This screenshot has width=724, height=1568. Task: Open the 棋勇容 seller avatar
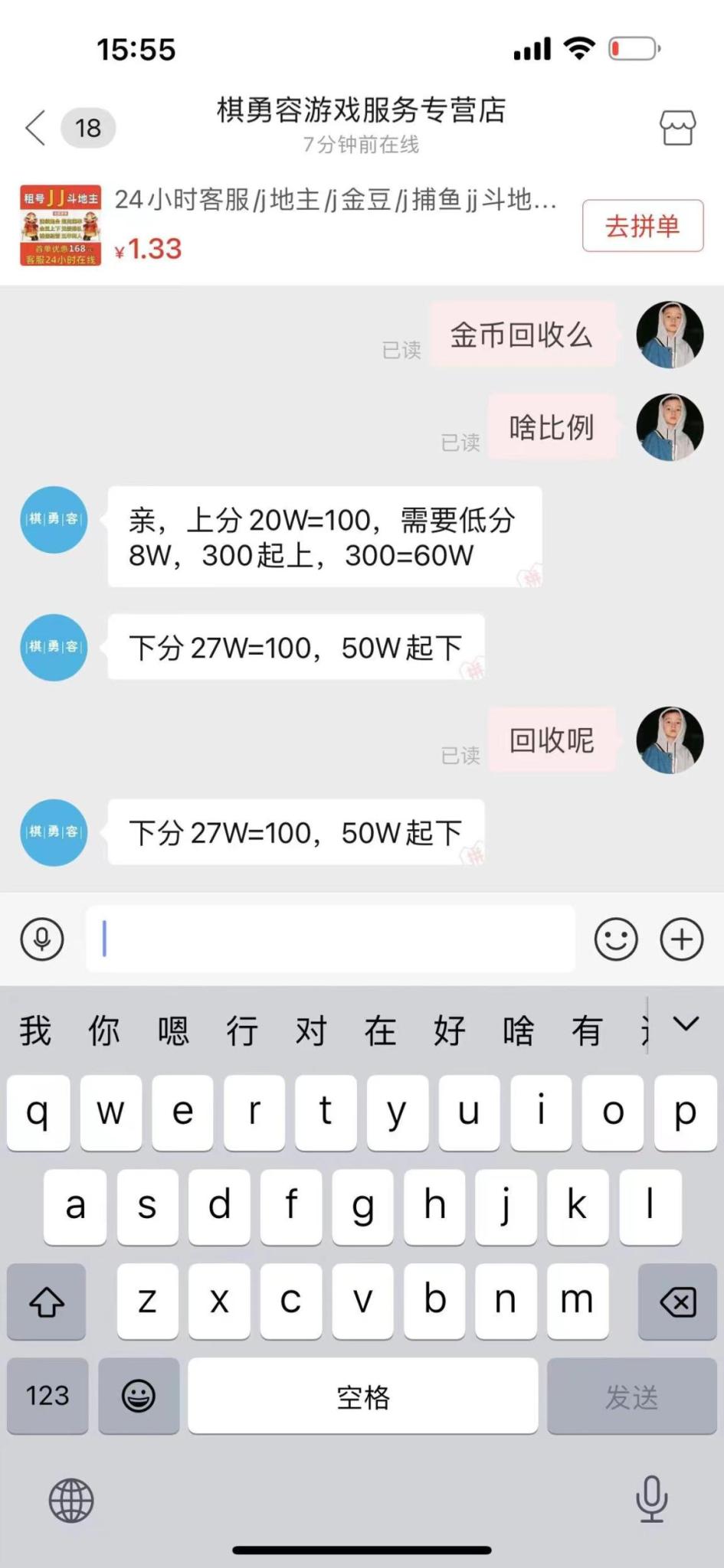54,520
